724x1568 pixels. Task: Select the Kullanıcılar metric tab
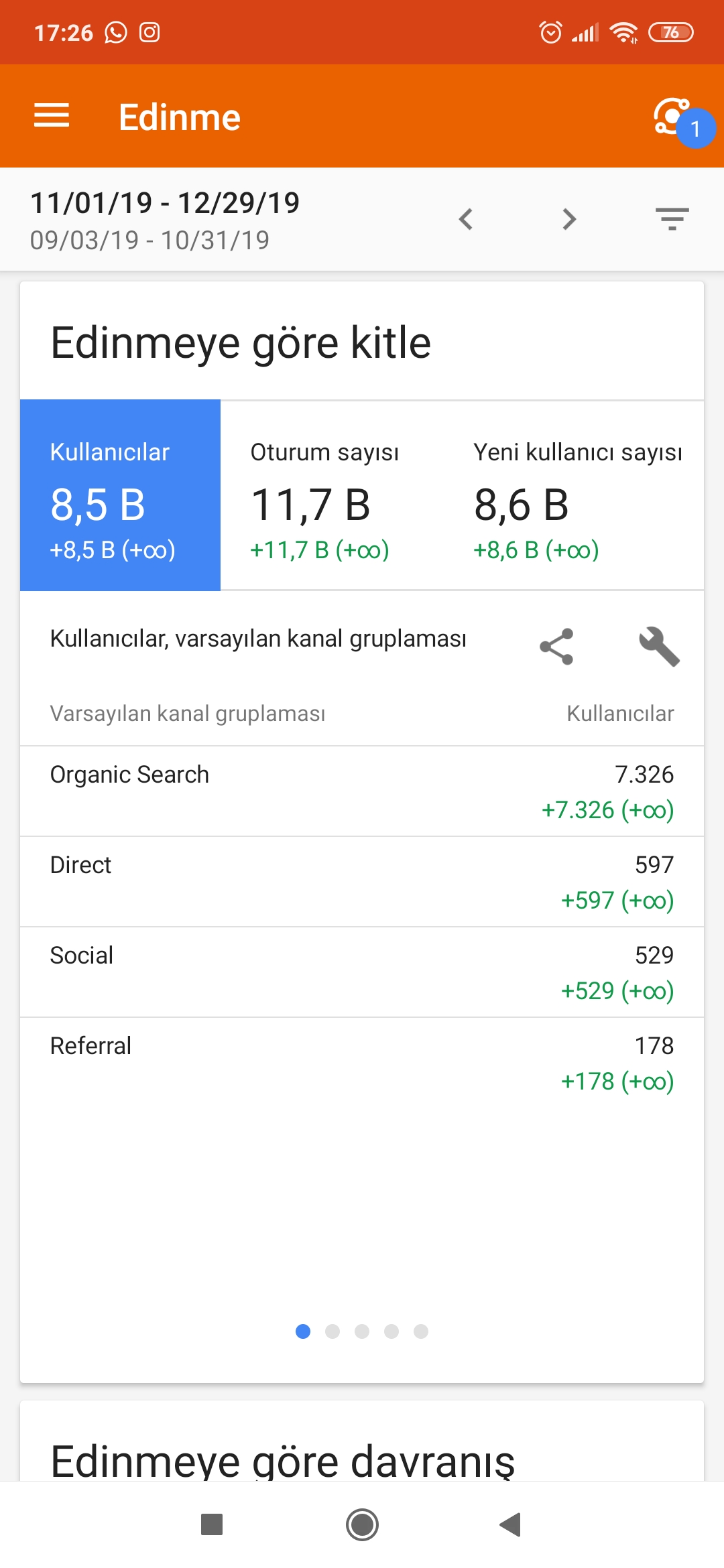coord(121,495)
